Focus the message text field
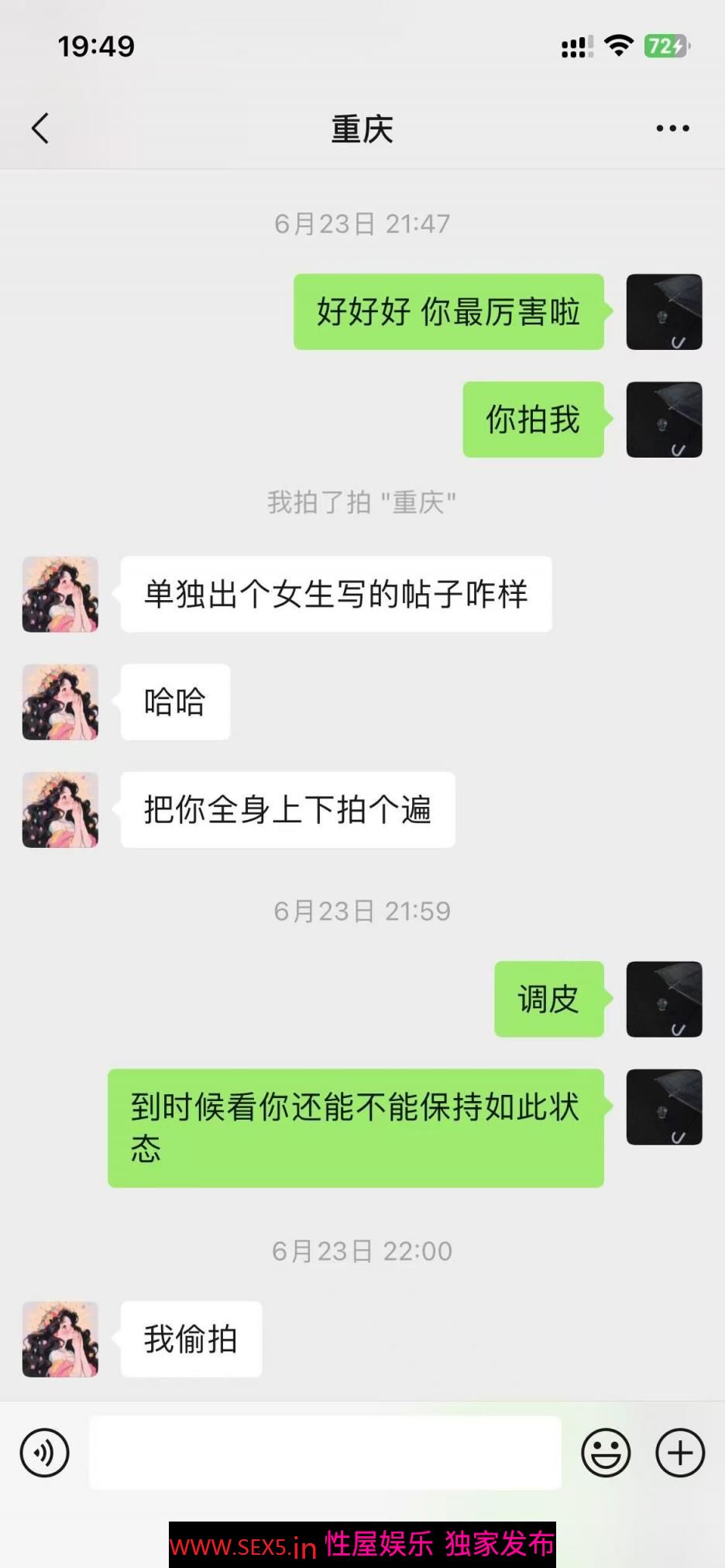Screen dimensions: 725x1568 point(325,1453)
